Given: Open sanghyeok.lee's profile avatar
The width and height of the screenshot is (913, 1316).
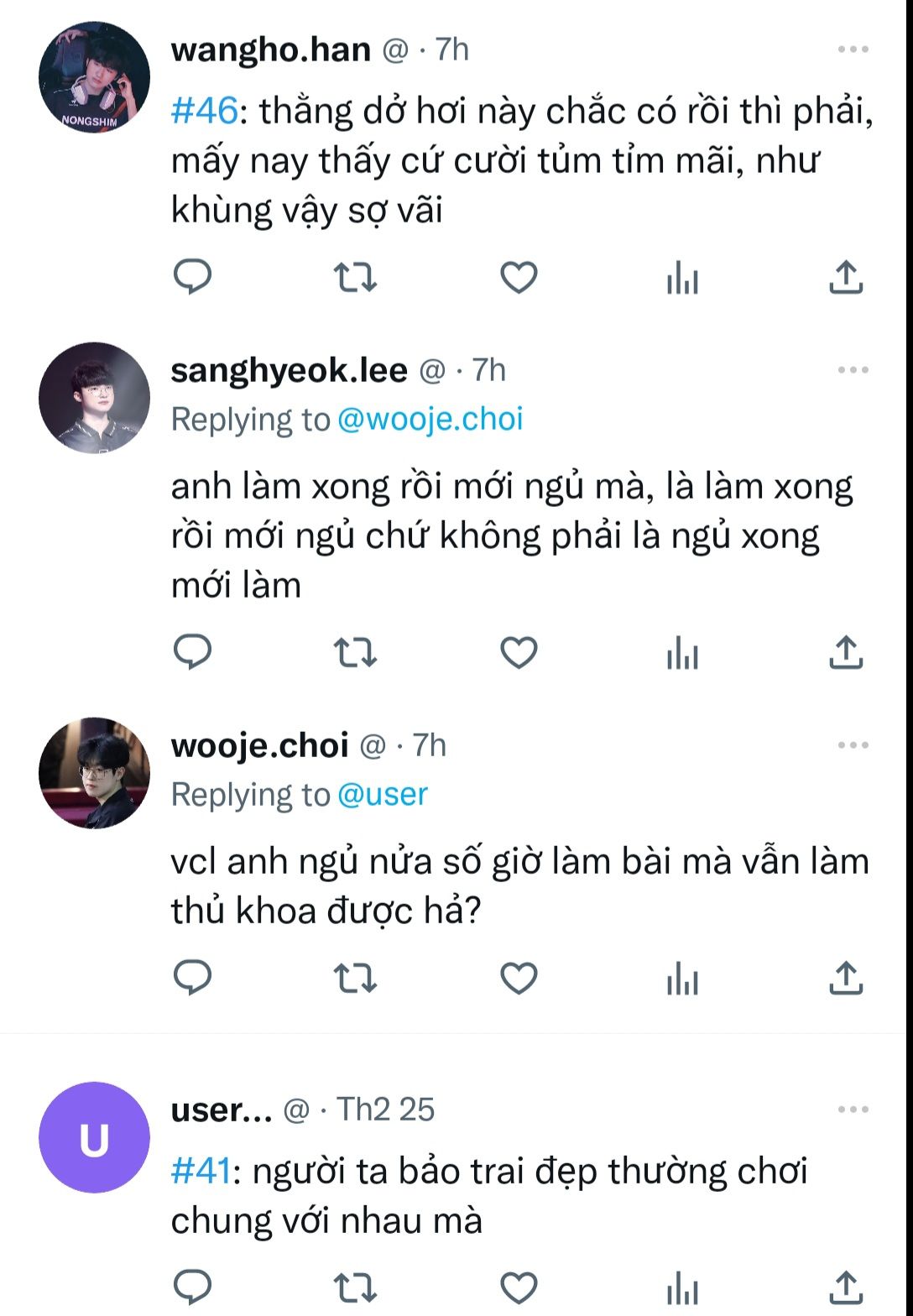Looking at the screenshot, I should point(94,398).
